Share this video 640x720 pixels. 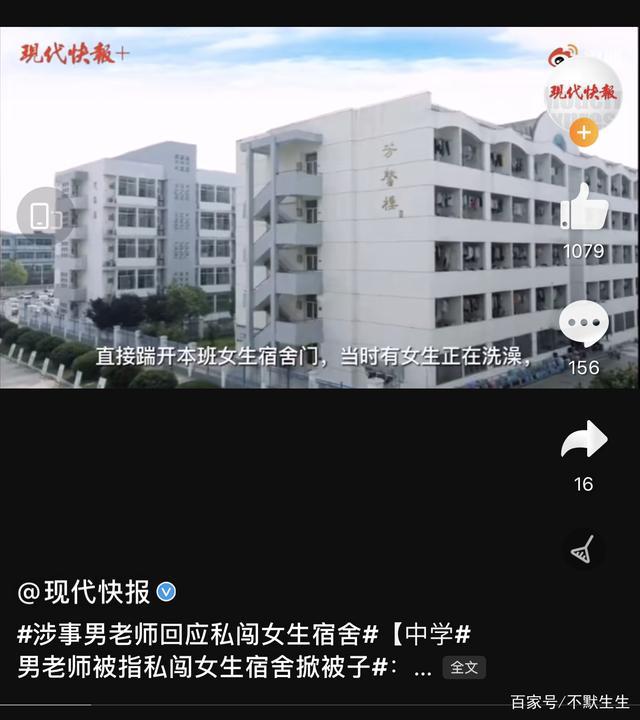click(x=583, y=440)
